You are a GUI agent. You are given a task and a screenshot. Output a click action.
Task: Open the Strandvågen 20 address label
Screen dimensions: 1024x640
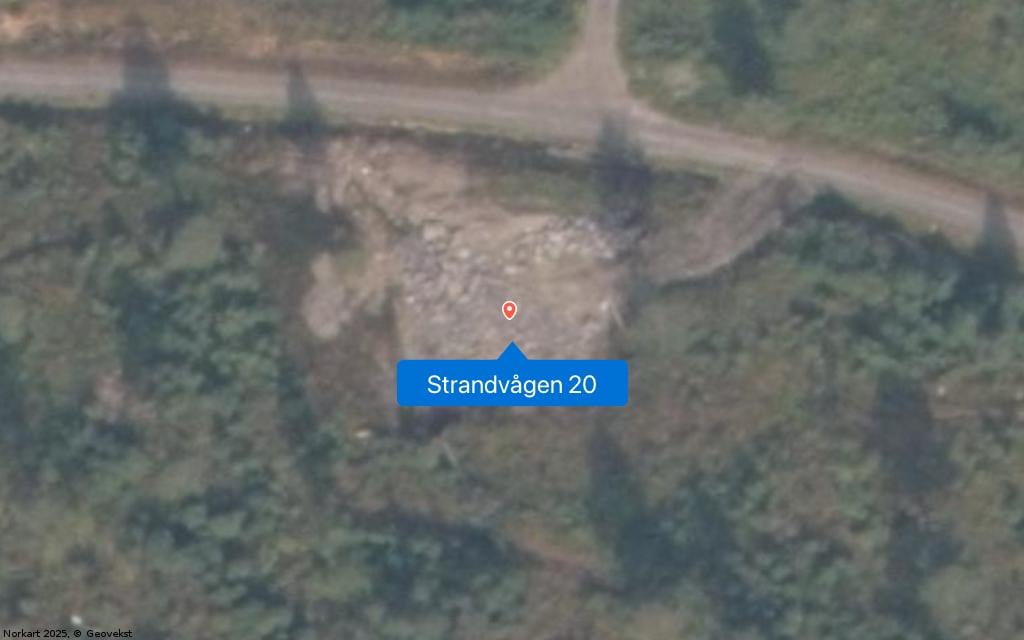(512, 384)
